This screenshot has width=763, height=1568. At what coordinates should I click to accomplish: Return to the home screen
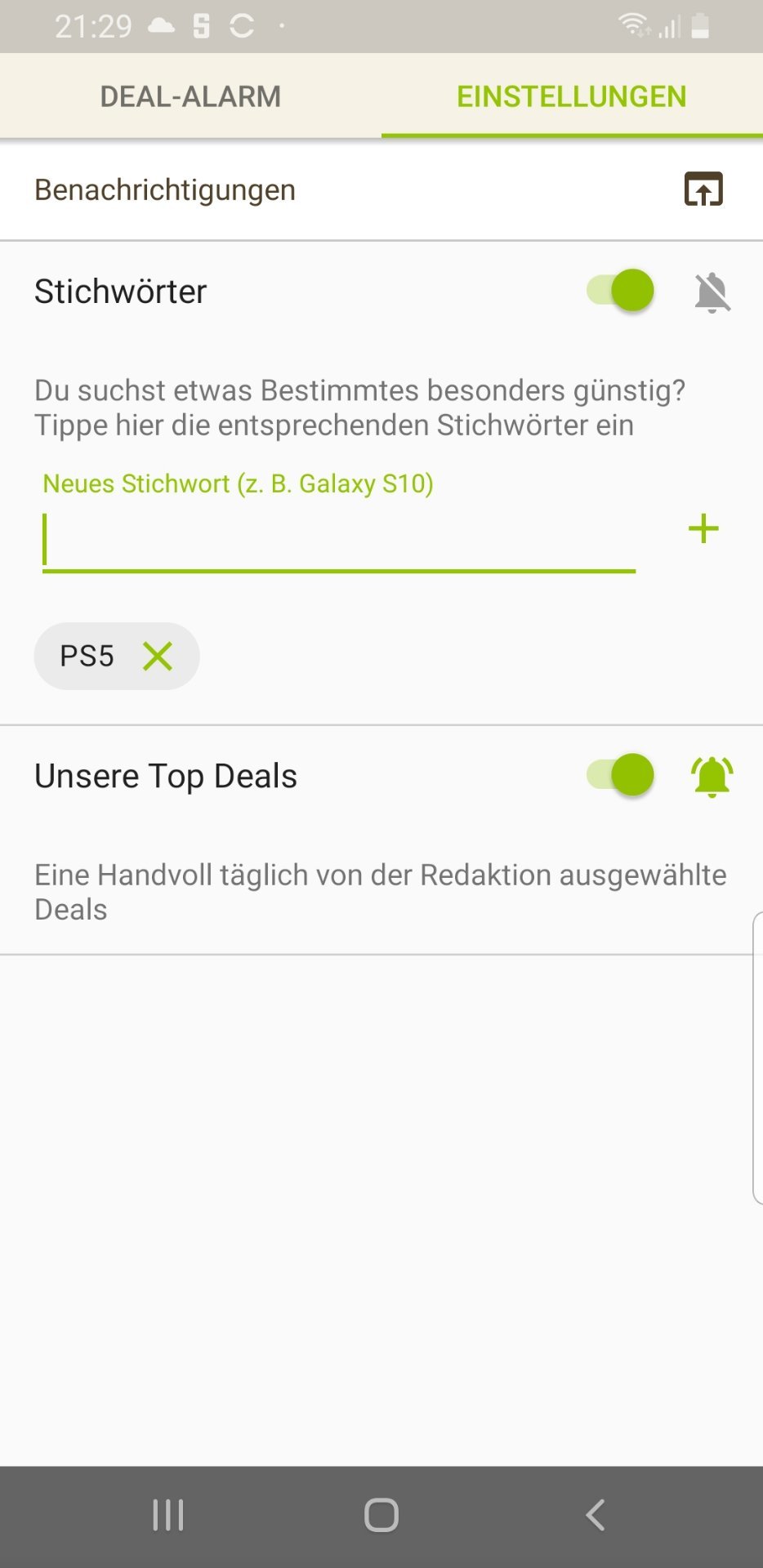[381, 1515]
